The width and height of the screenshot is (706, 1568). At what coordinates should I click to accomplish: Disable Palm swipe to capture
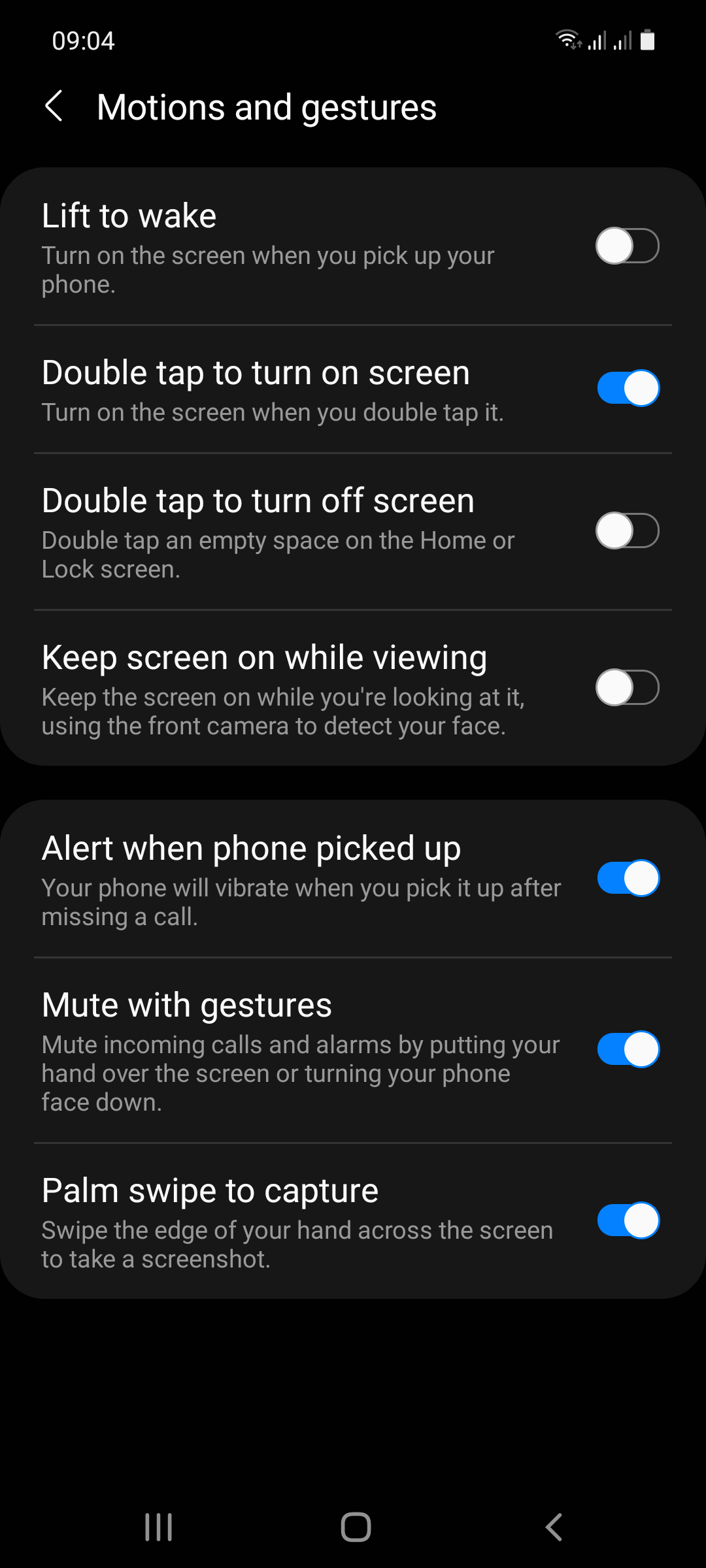tap(627, 1220)
